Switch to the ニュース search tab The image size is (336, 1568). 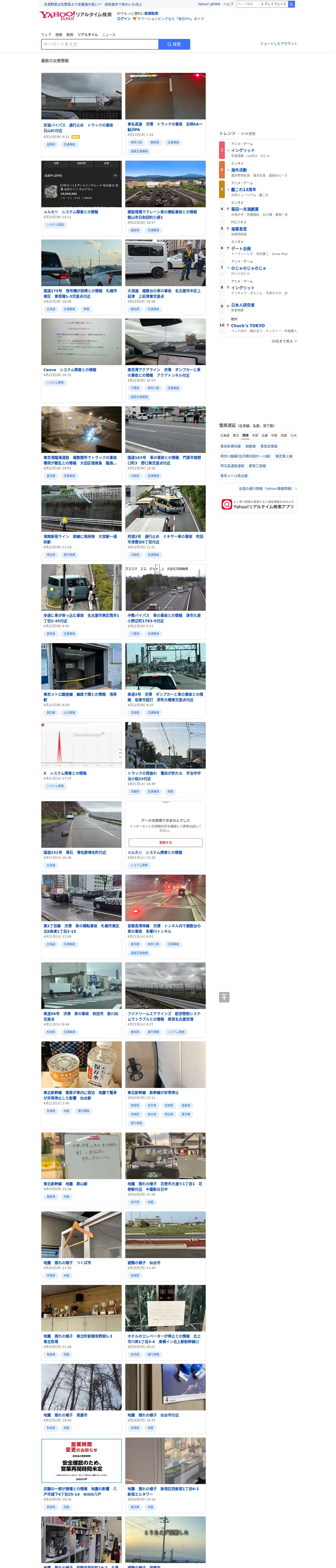(109, 35)
